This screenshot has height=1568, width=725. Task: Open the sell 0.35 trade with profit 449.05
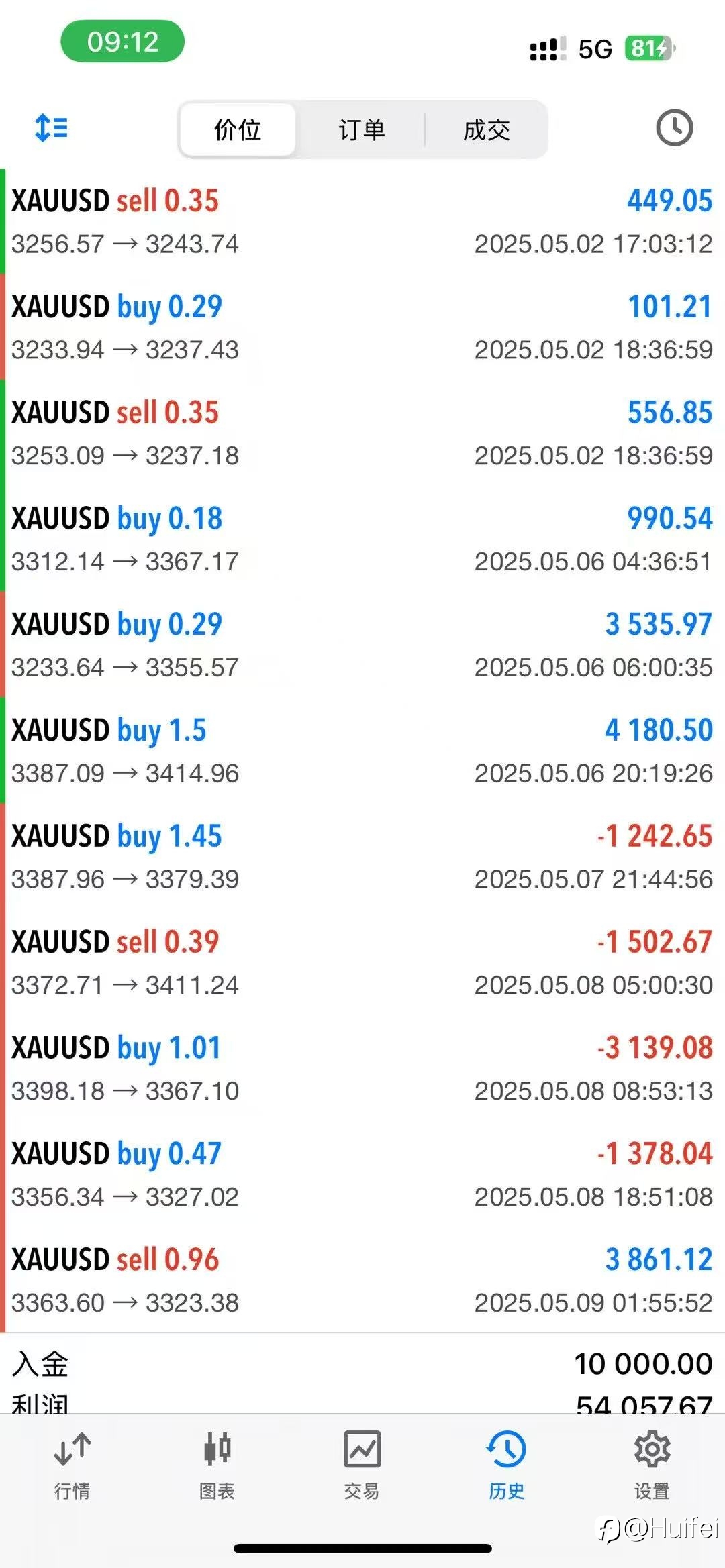tap(362, 221)
